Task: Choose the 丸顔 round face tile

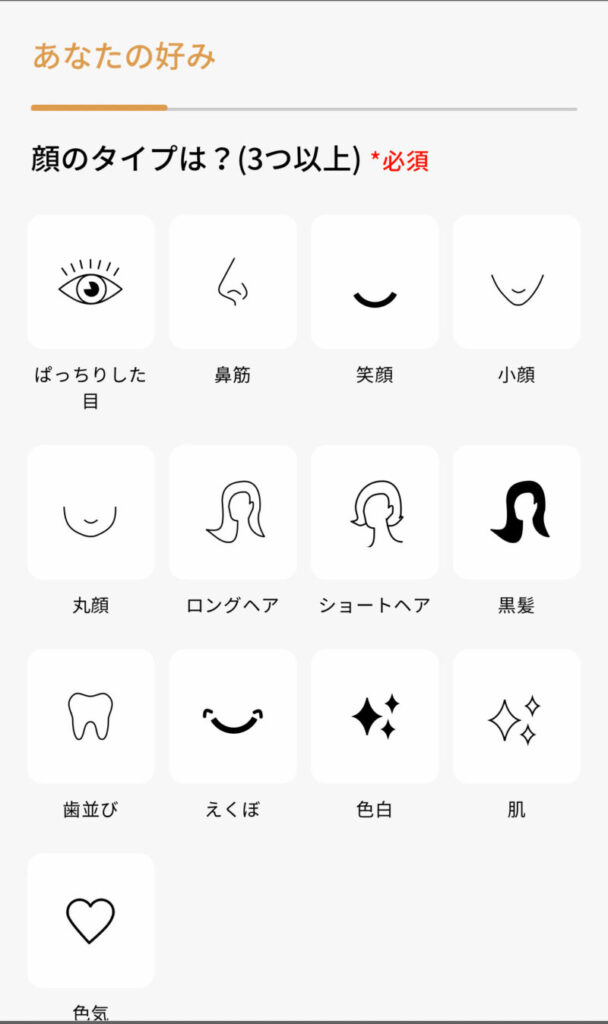Action: point(91,513)
